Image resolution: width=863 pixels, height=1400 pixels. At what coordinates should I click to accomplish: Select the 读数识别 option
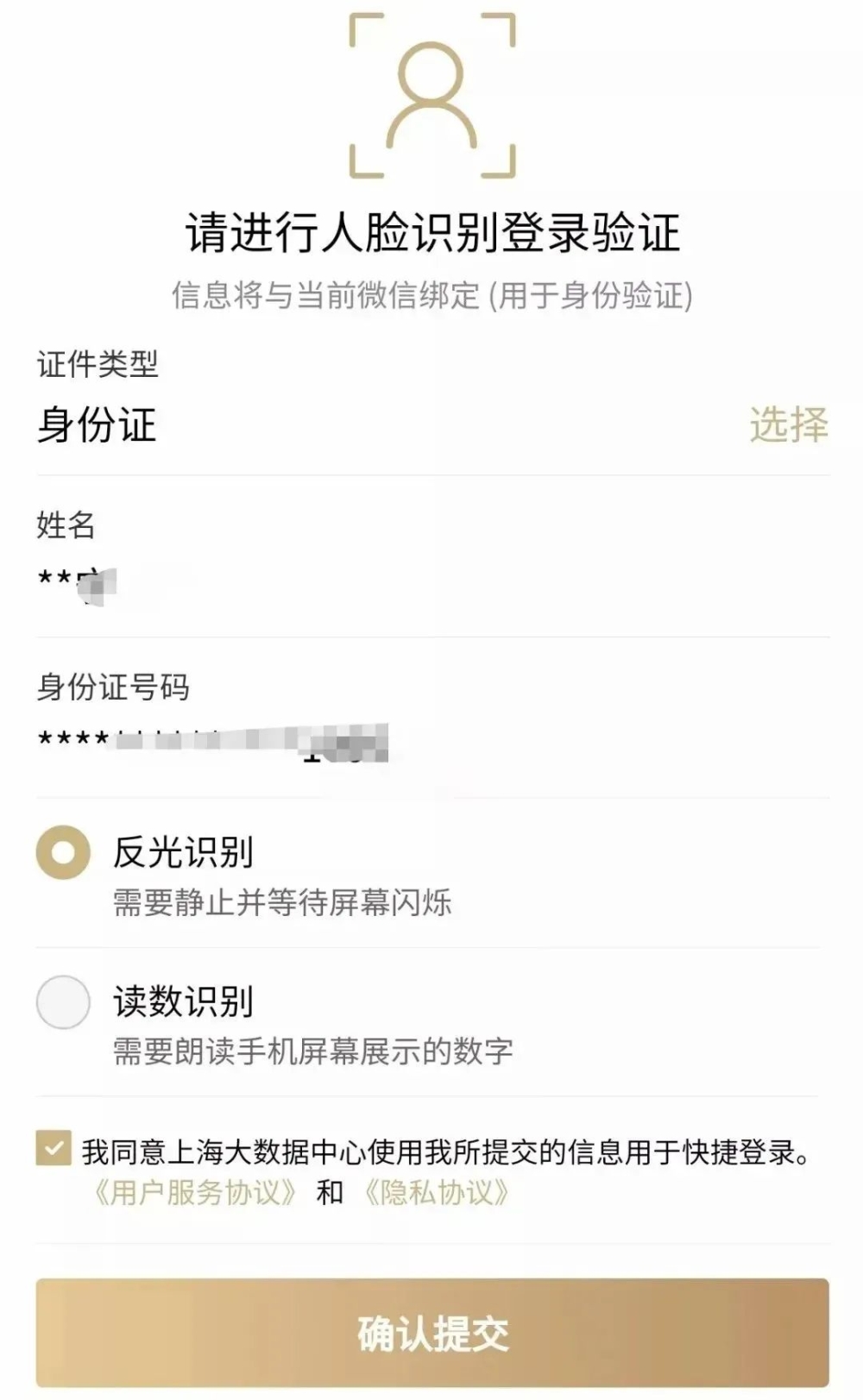[x=63, y=1001]
